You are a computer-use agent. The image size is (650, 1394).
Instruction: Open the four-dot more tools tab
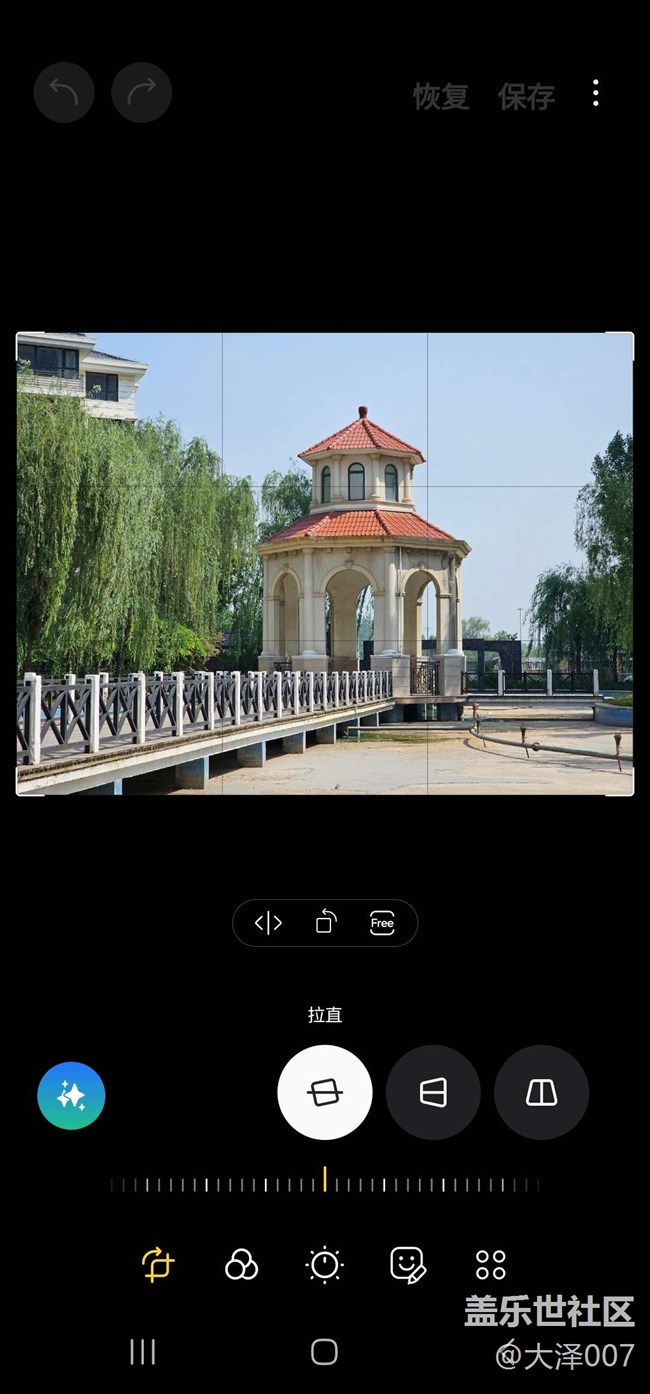(491, 1265)
